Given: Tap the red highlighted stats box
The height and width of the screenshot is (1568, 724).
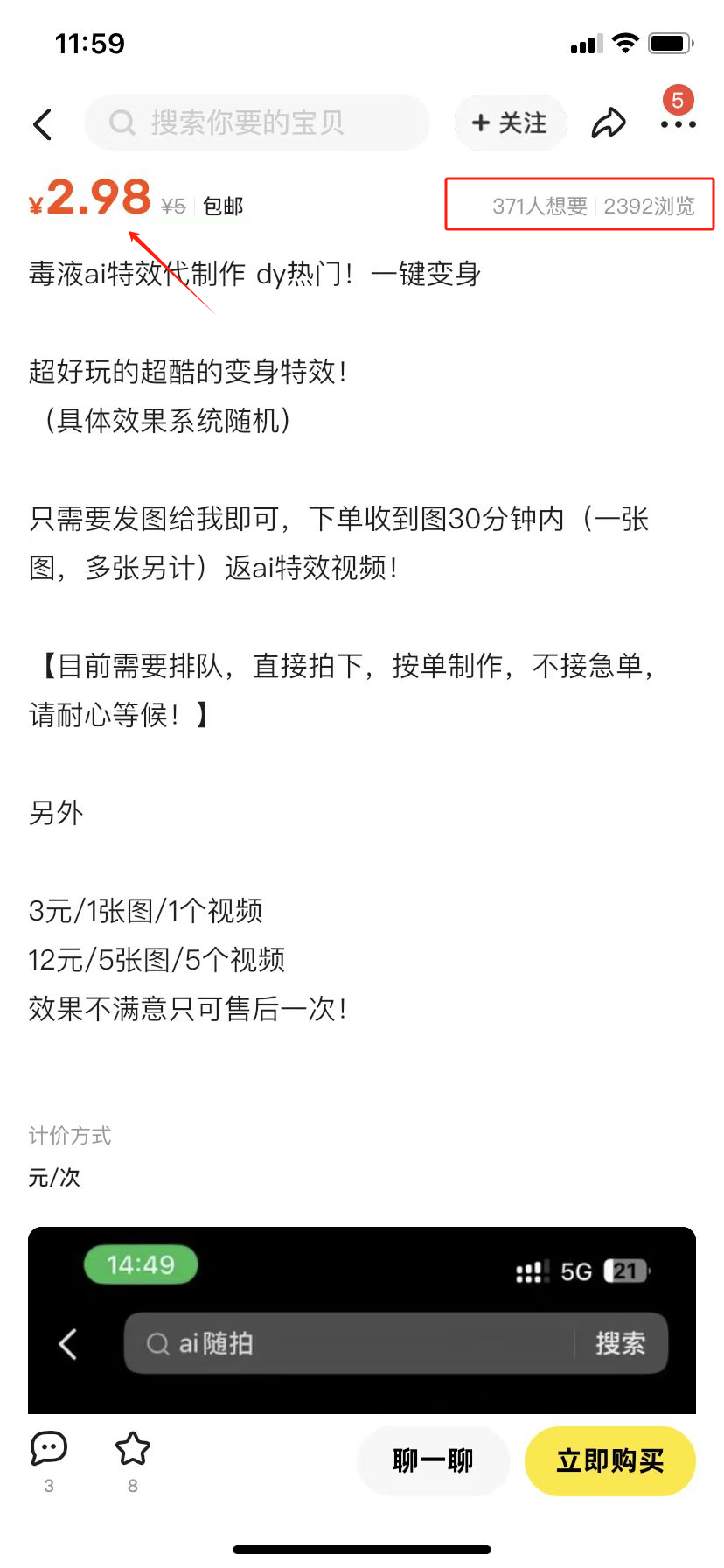Looking at the screenshot, I should [579, 204].
